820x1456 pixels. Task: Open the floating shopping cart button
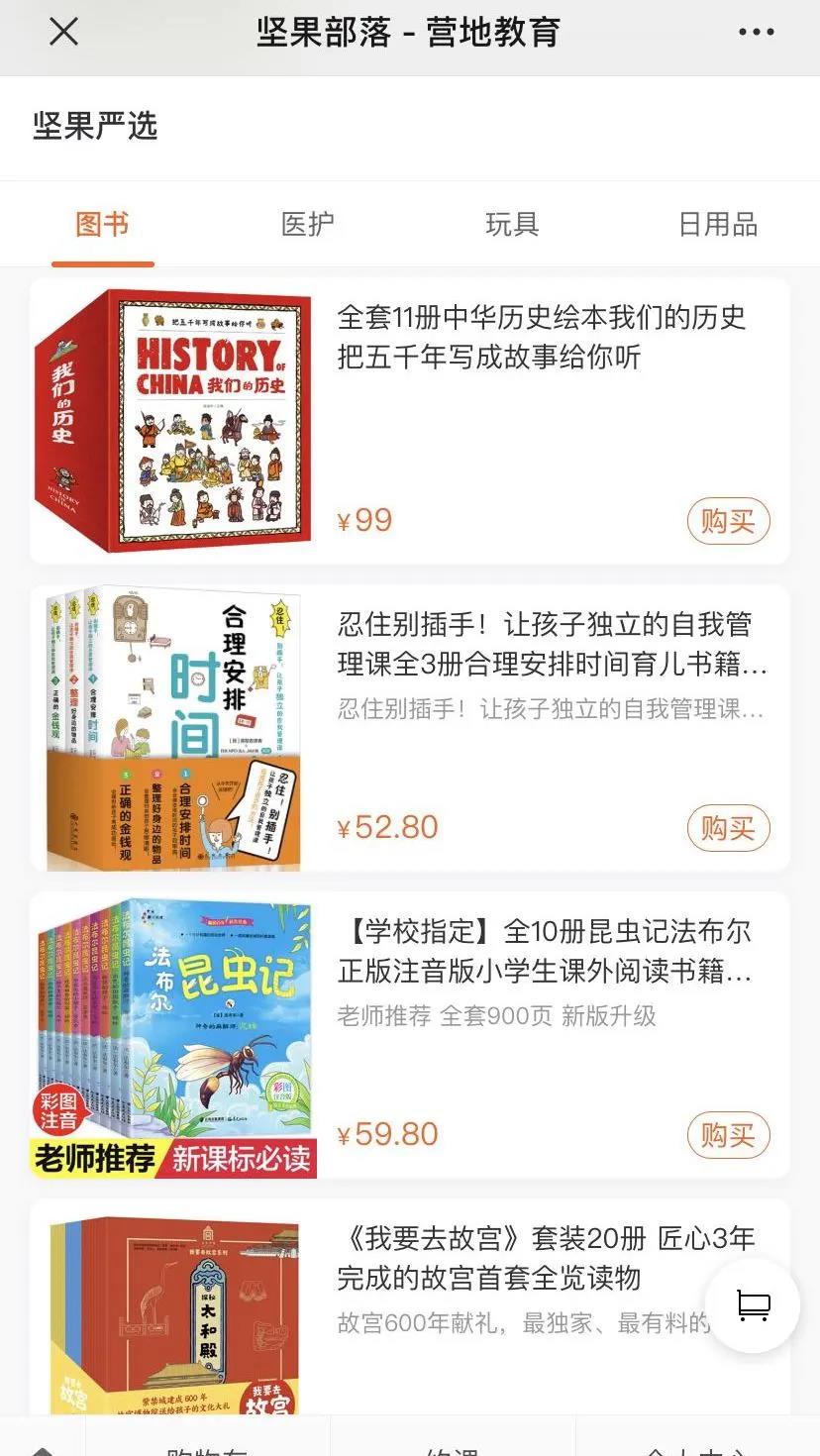(753, 1305)
